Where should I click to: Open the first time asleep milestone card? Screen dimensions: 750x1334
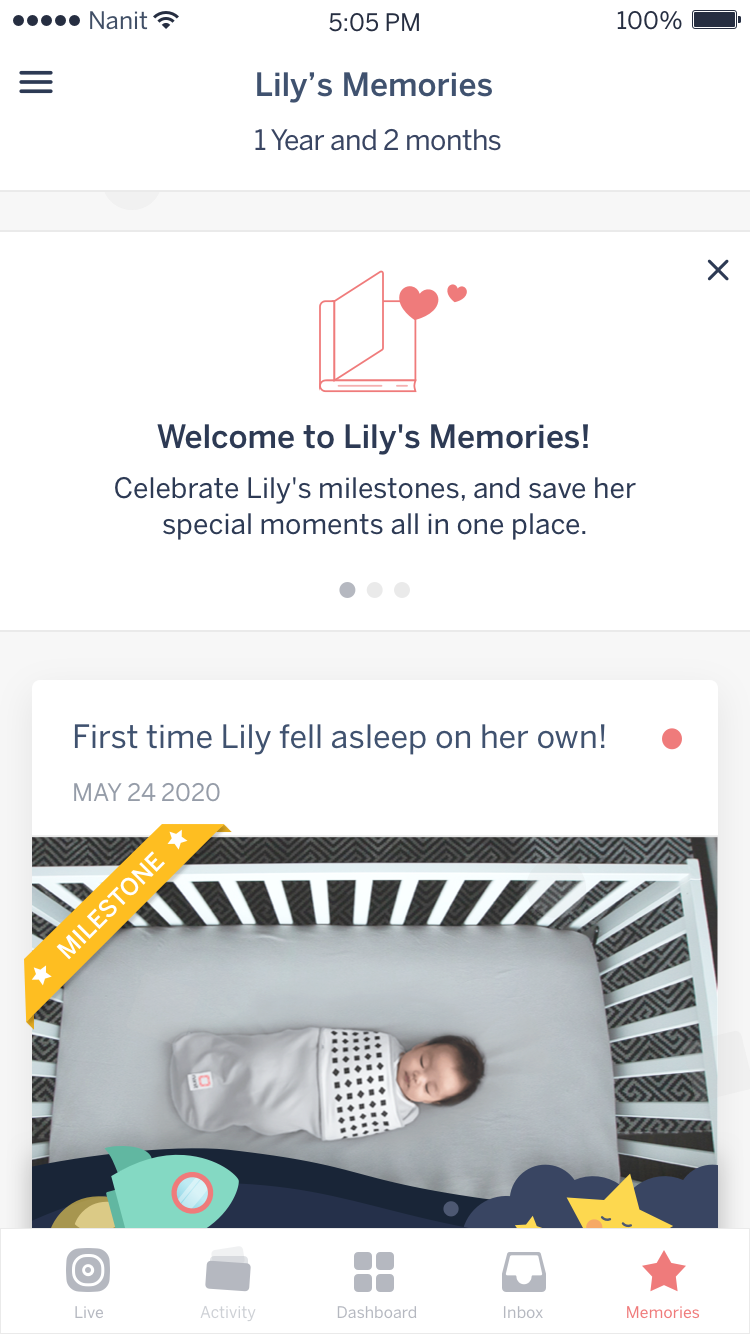(375, 954)
